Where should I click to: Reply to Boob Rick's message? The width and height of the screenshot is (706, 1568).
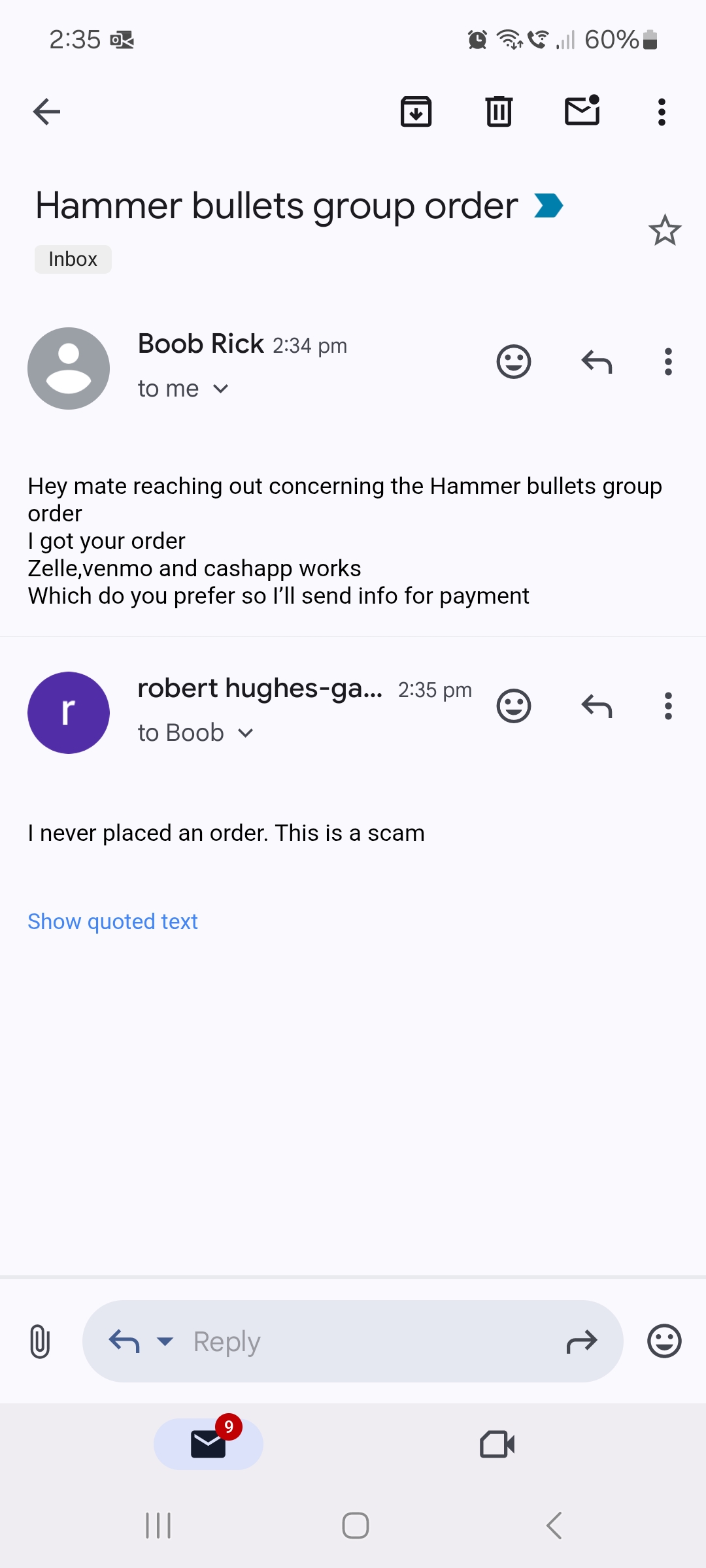point(597,361)
